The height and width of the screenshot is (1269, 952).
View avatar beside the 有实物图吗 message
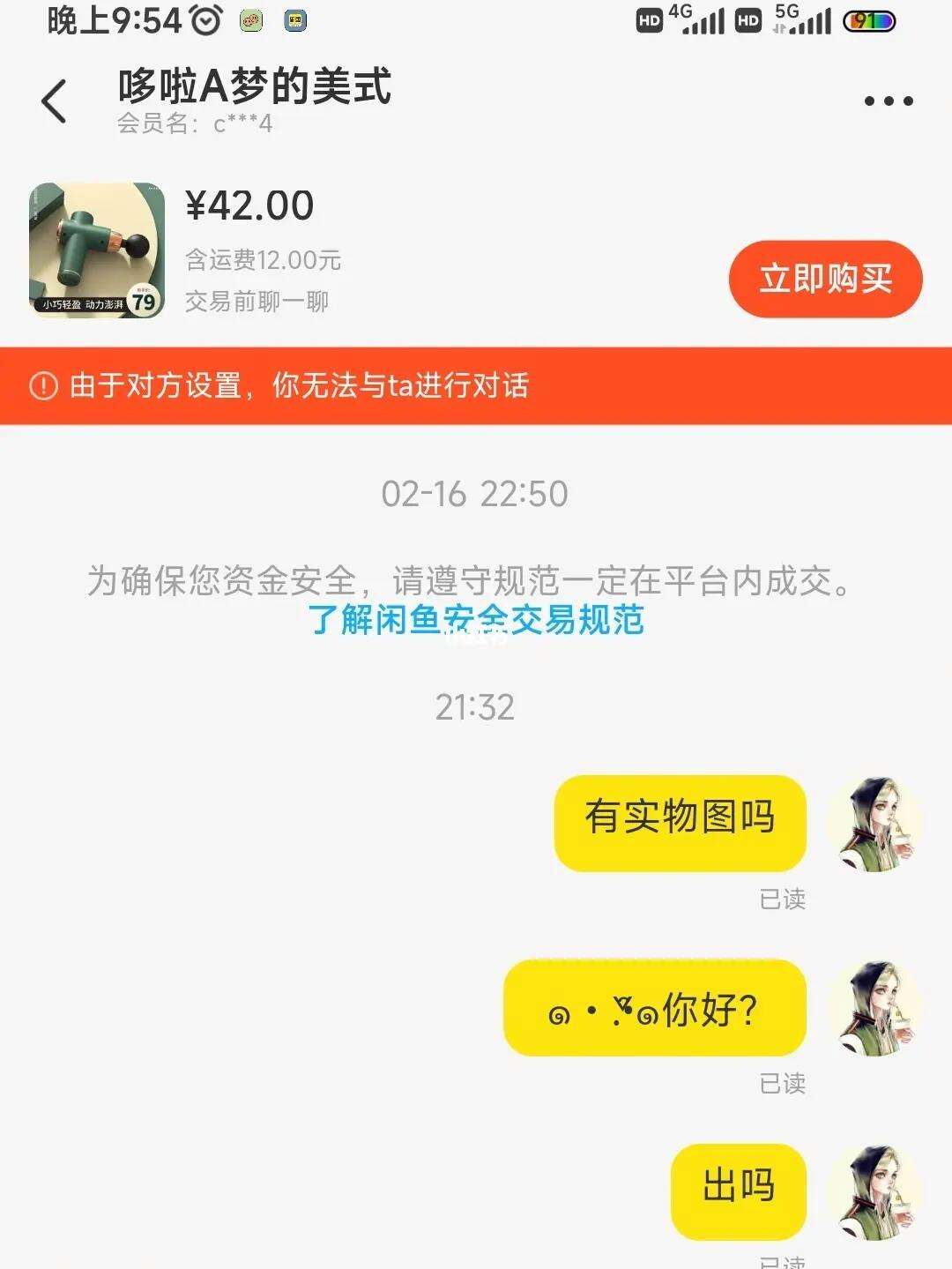(875, 825)
